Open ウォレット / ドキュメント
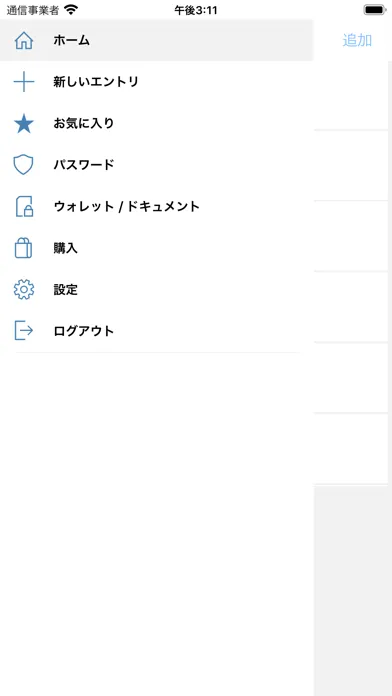The image size is (392, 696). click(156, 206)
